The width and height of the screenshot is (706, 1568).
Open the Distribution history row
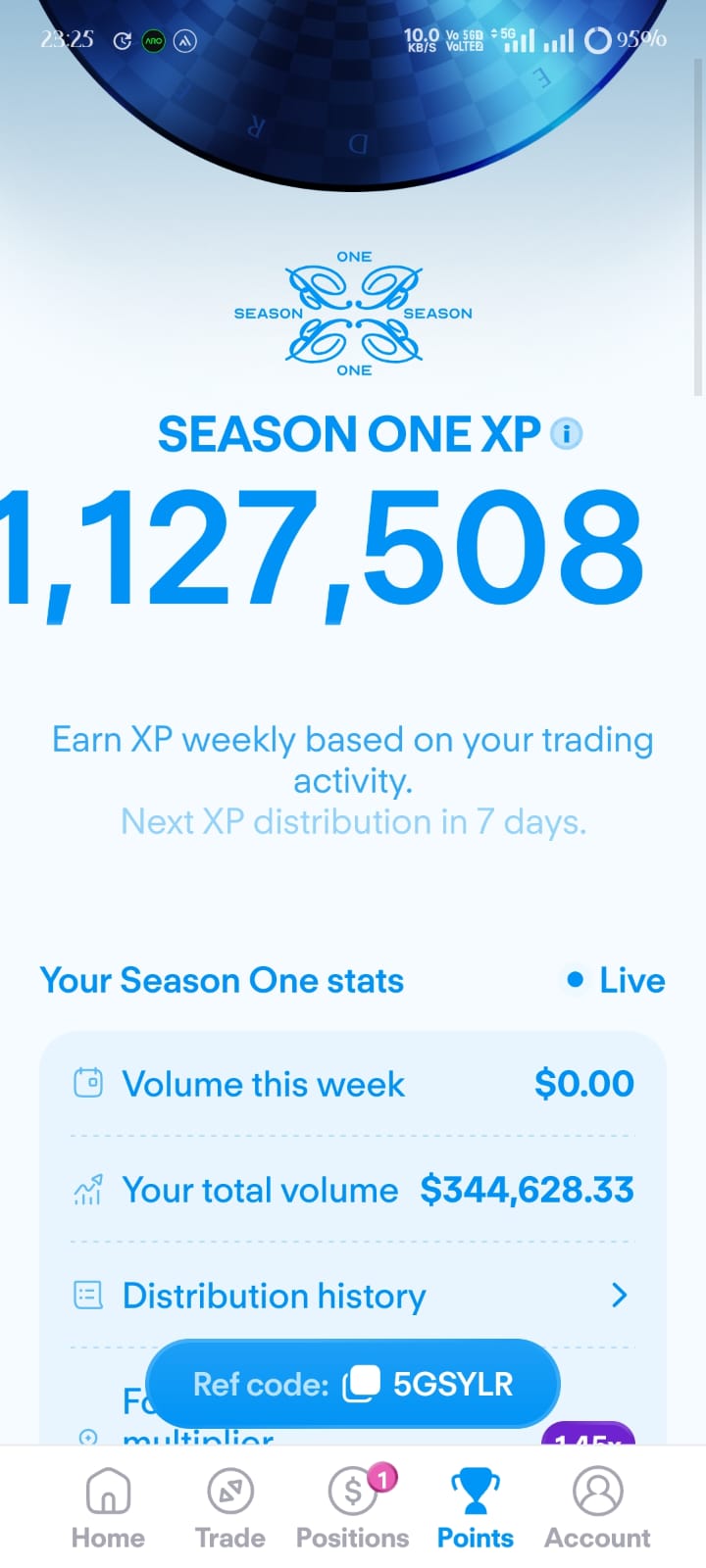pyautogui.click(x=353, y=1296)
